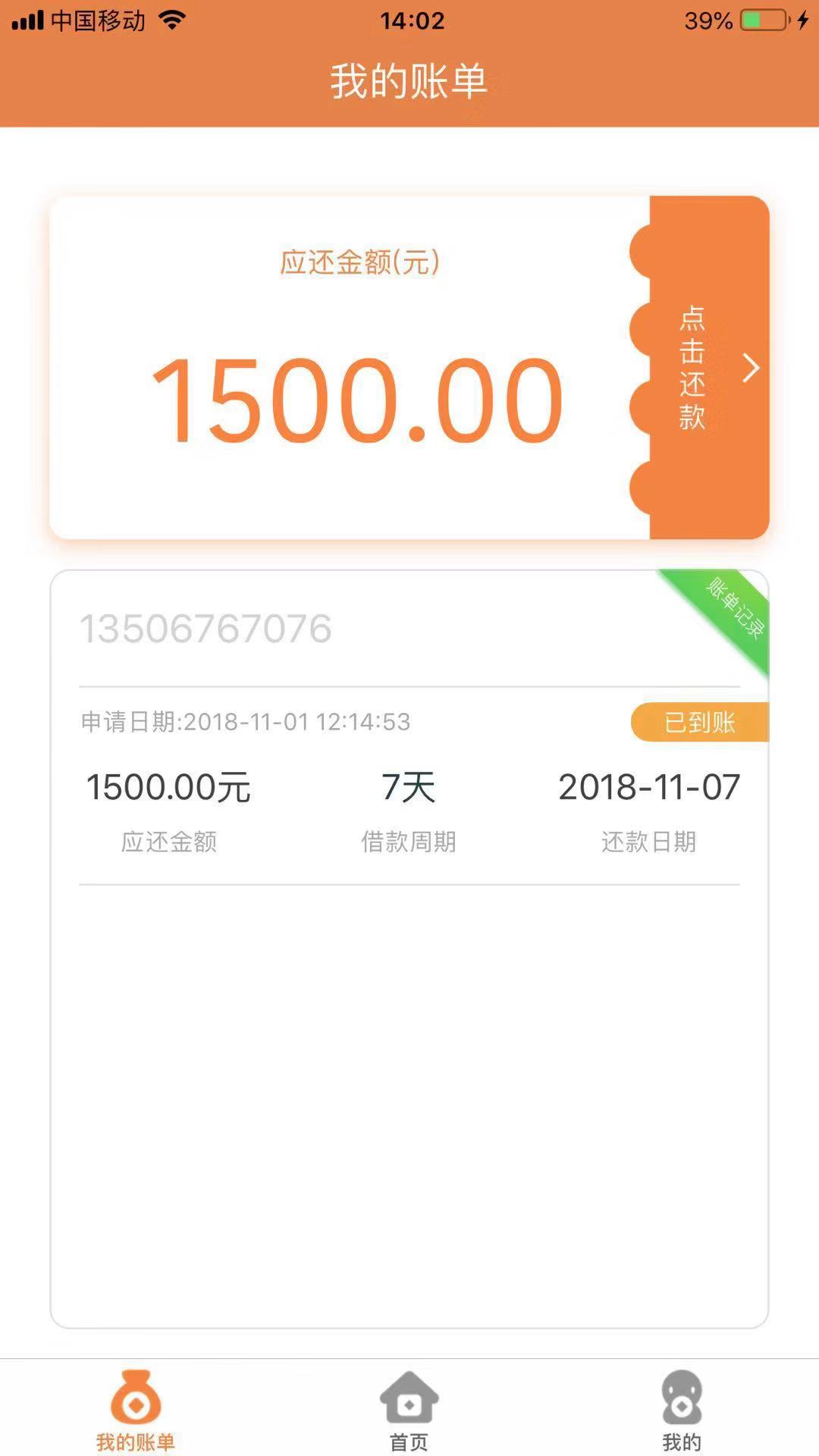Open the bill applied on 2018-11-01
819x1456 pixels.
(409, 786)
